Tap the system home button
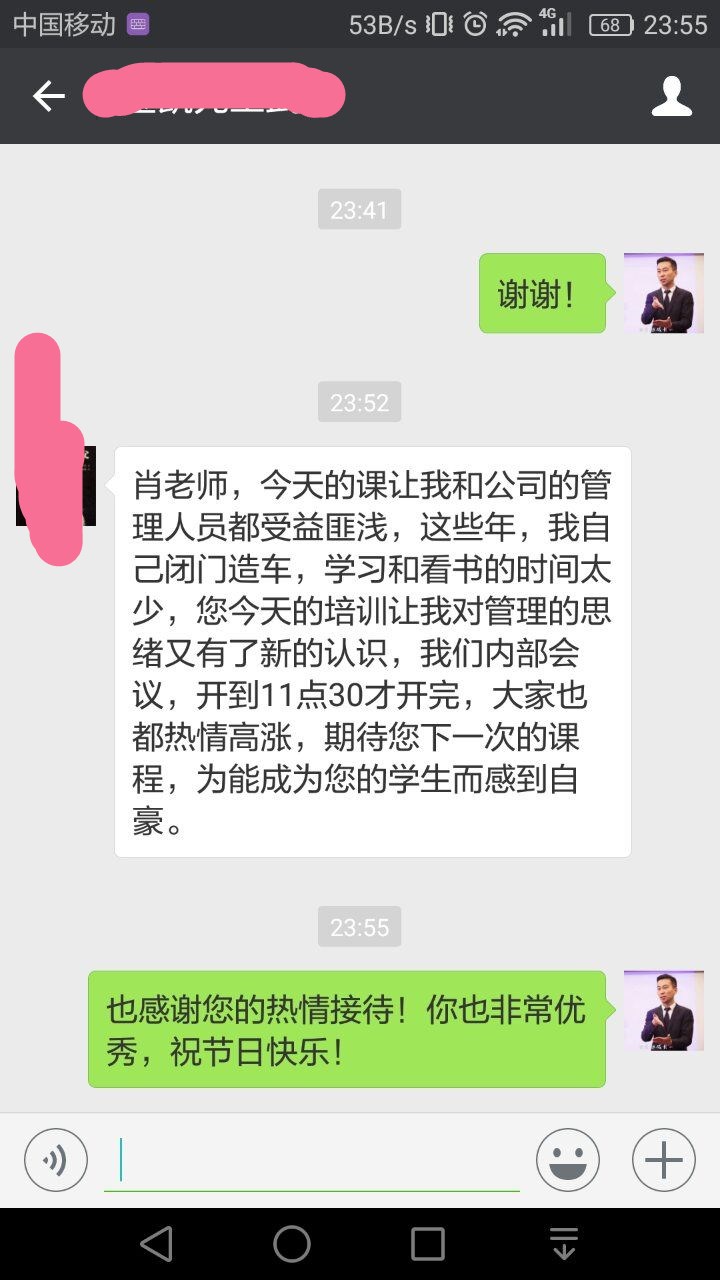This screenshot has width=720, height=1280. tap(292, 1244)
